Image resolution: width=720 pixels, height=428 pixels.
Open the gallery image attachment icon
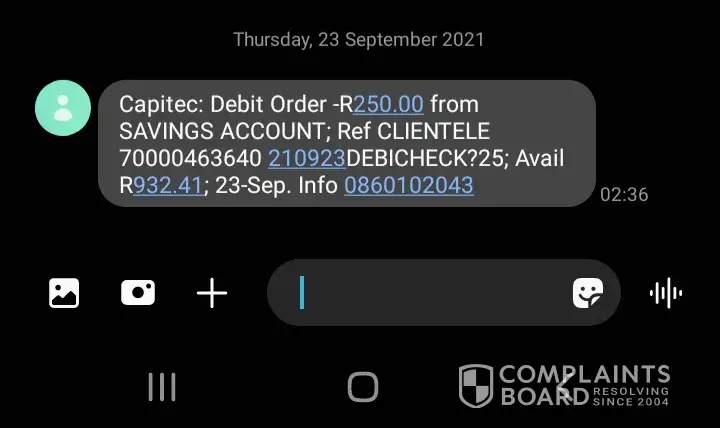pyautogui.click(x=64, y=293)
